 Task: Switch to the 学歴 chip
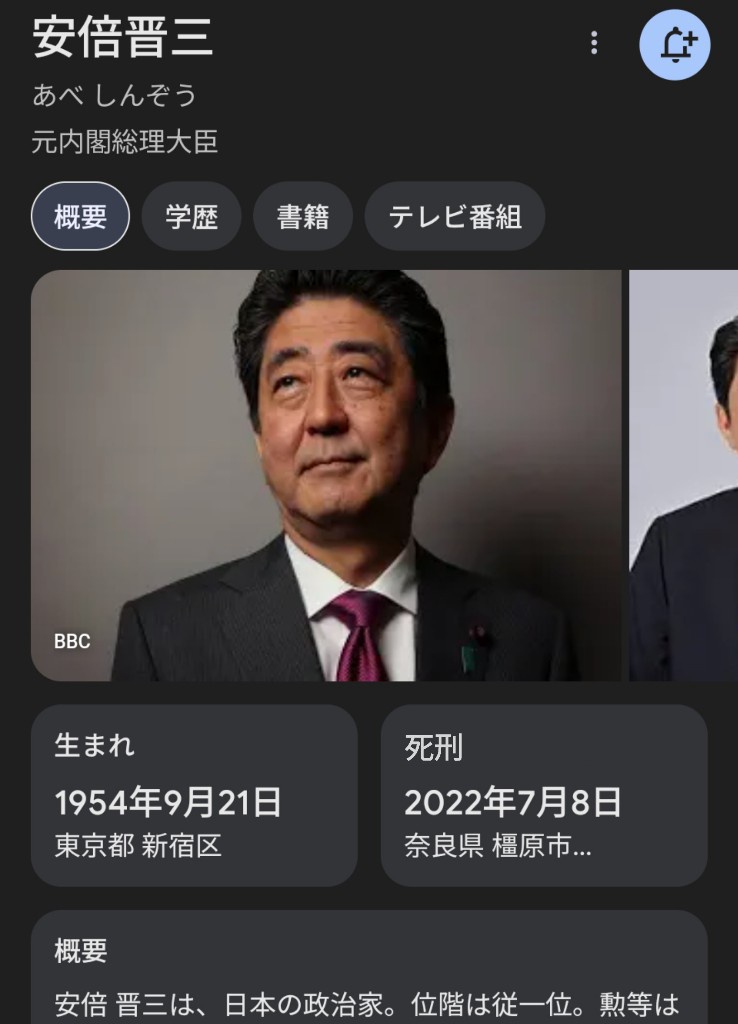[x=191, y=216]
